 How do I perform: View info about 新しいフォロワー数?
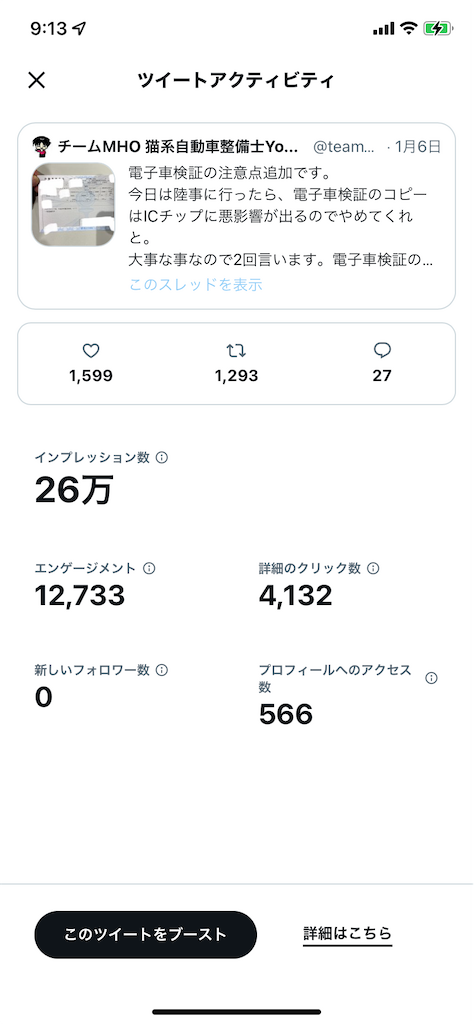[x=162, y=670]
